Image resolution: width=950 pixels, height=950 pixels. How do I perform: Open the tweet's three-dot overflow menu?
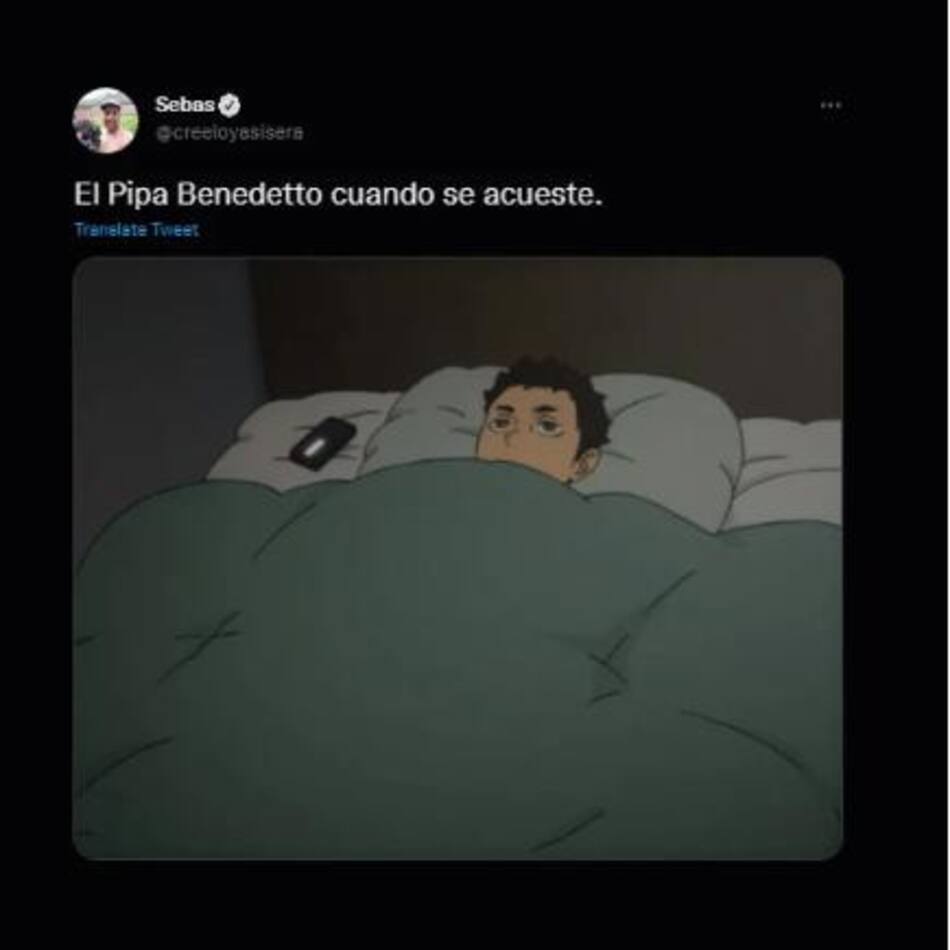click(x=830, y=105)
